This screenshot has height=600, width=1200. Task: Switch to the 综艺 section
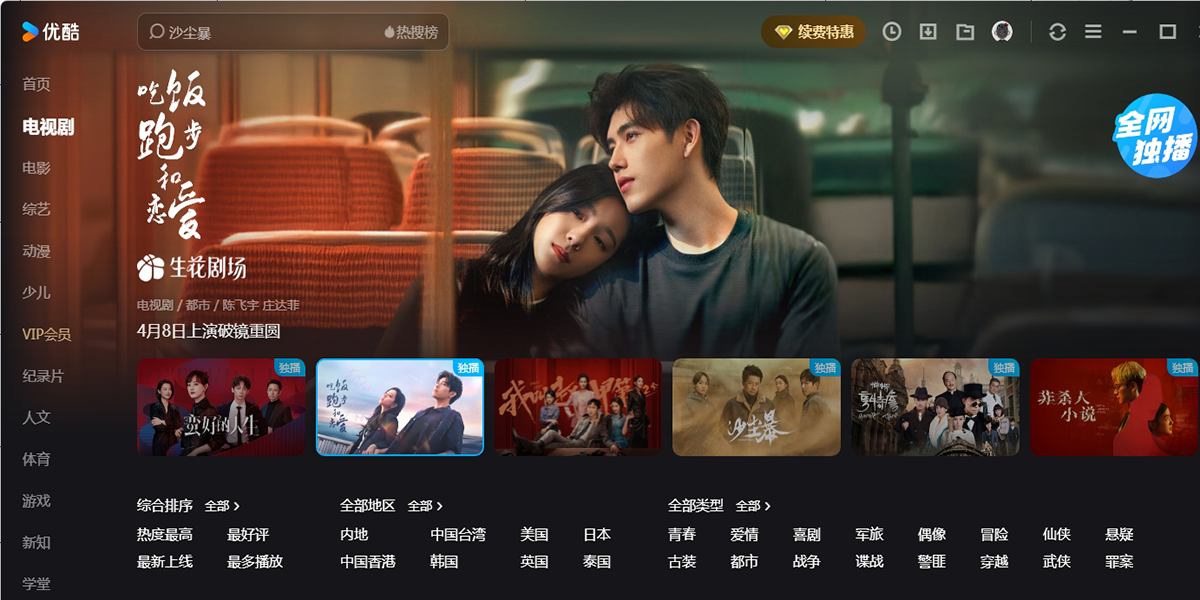[37, 210]
